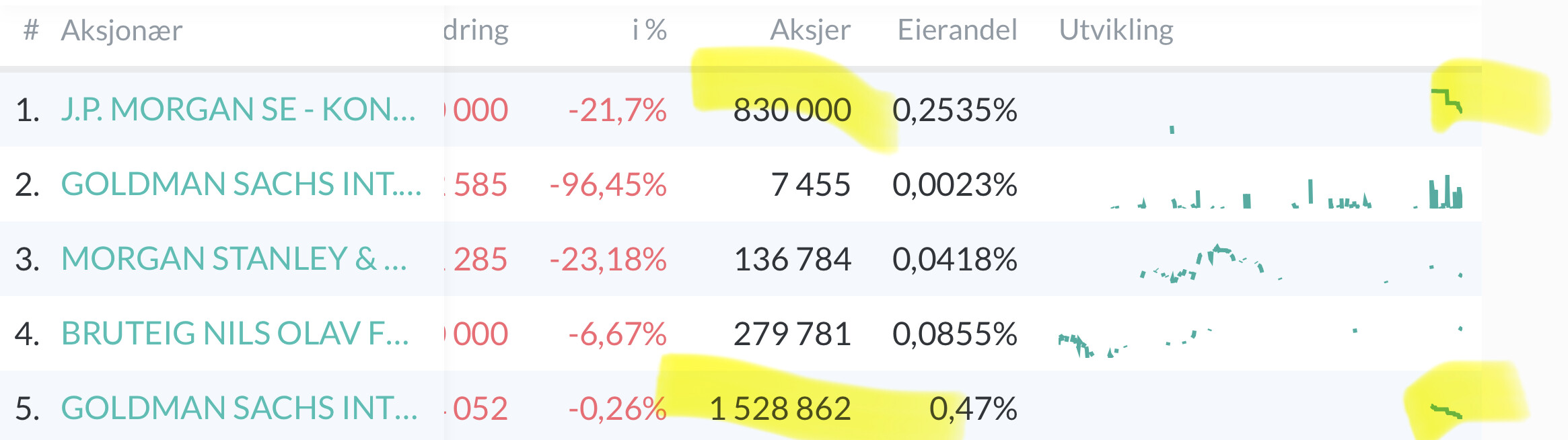Open Goldman Sachs Int. with 7 455 shares
The image size is (1568, 440).
pyautogui.click(x=241, y=184)
